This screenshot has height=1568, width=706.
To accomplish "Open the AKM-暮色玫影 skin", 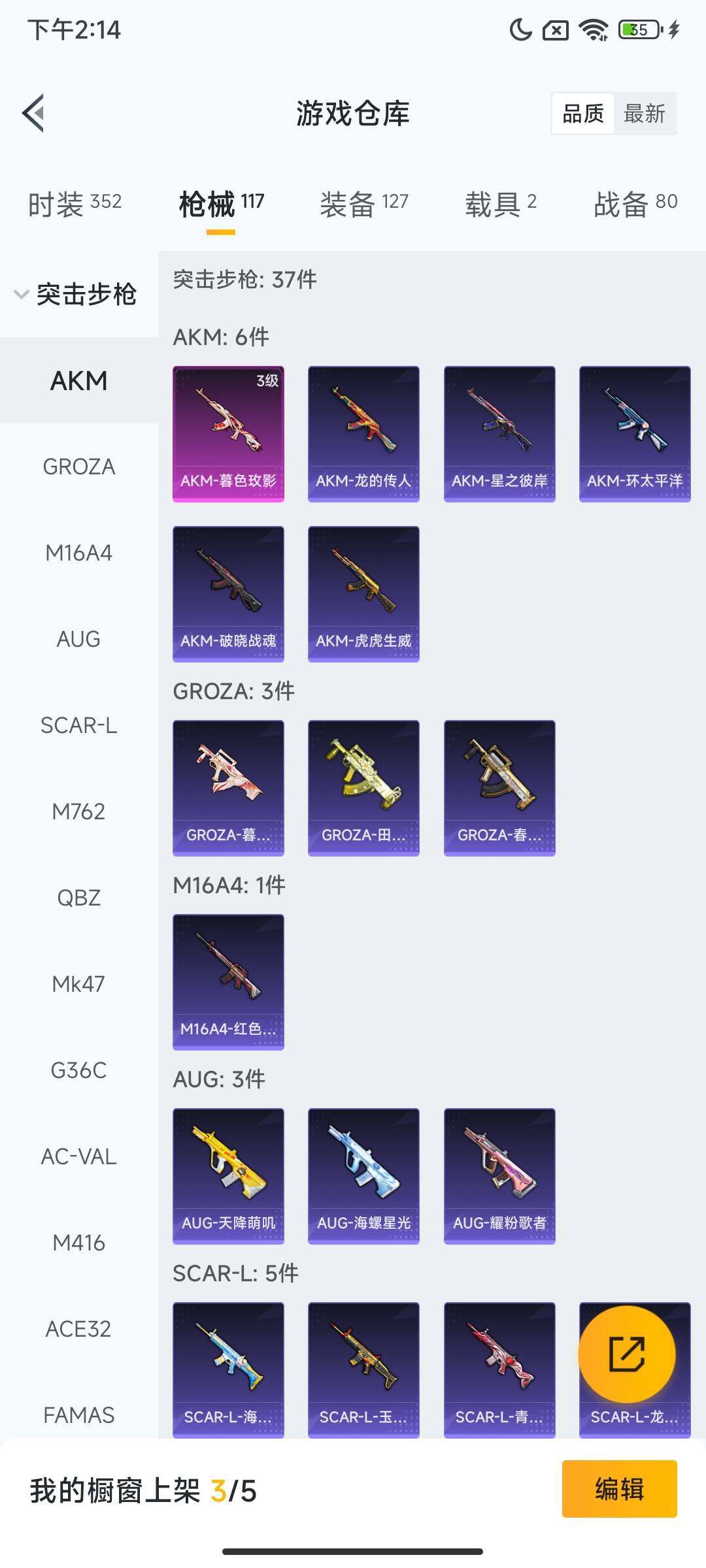I will tap(228, 434).
